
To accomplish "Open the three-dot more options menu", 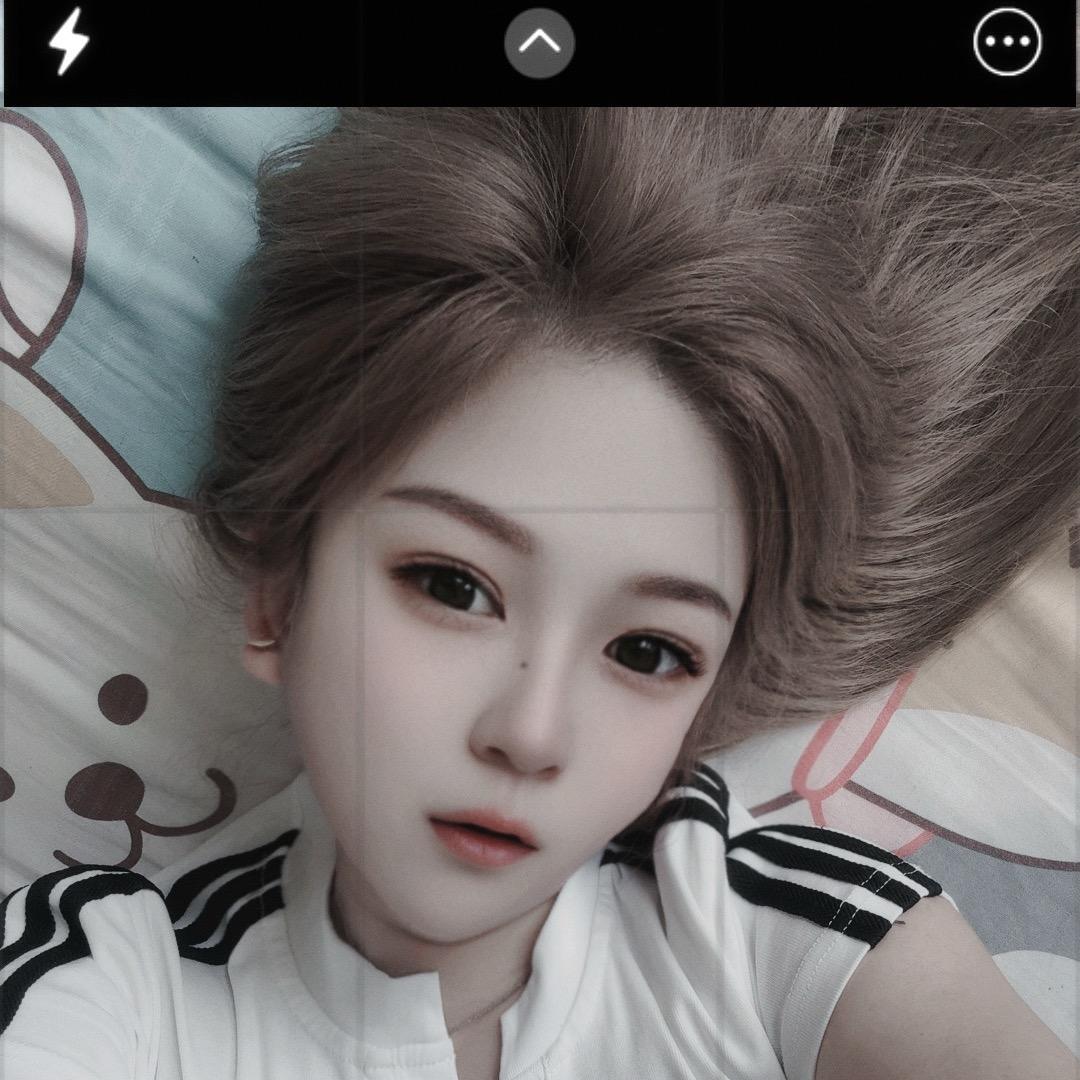I will click(x=1007, y=42).
